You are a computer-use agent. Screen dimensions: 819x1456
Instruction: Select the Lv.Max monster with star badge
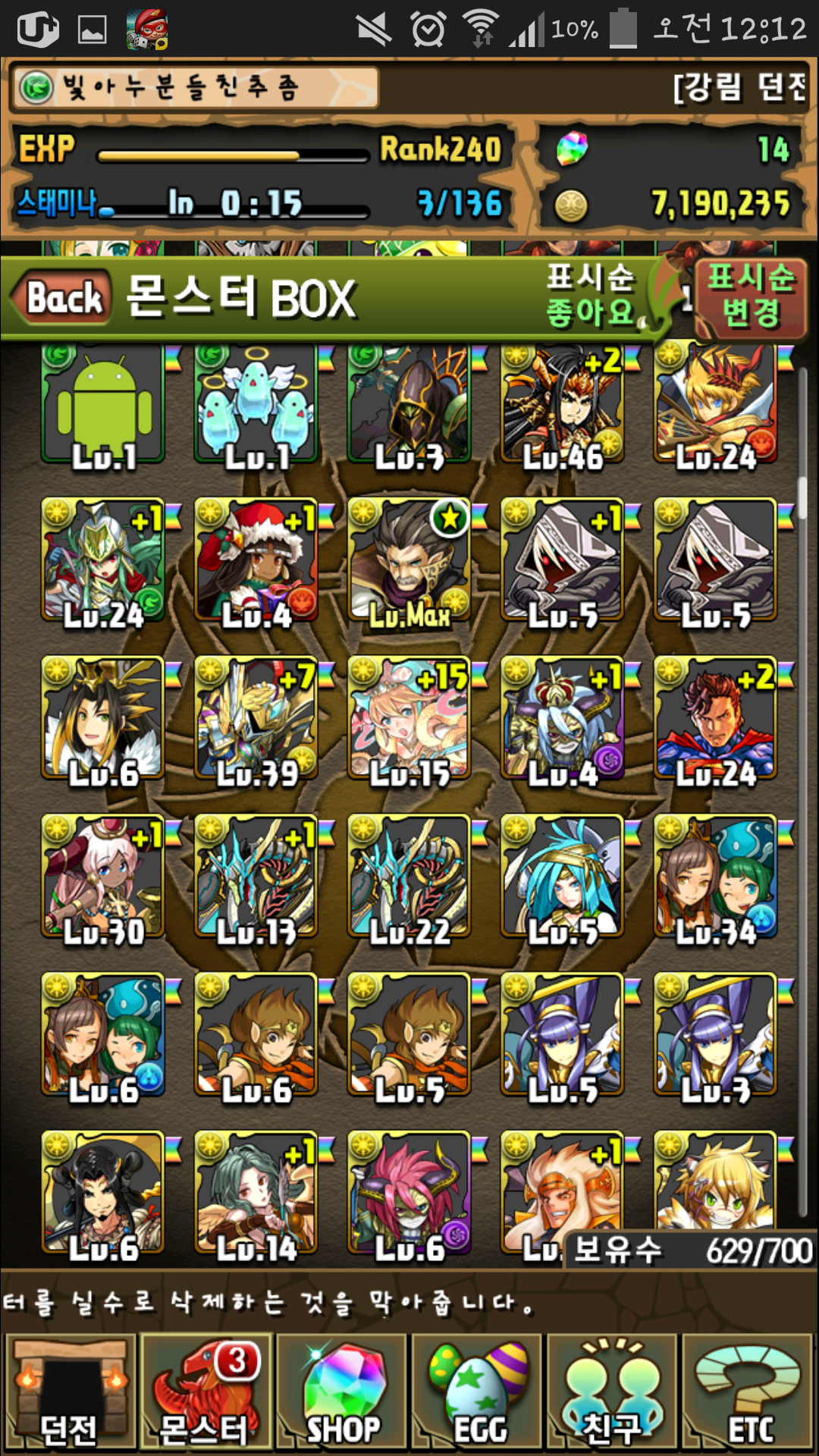409,561
